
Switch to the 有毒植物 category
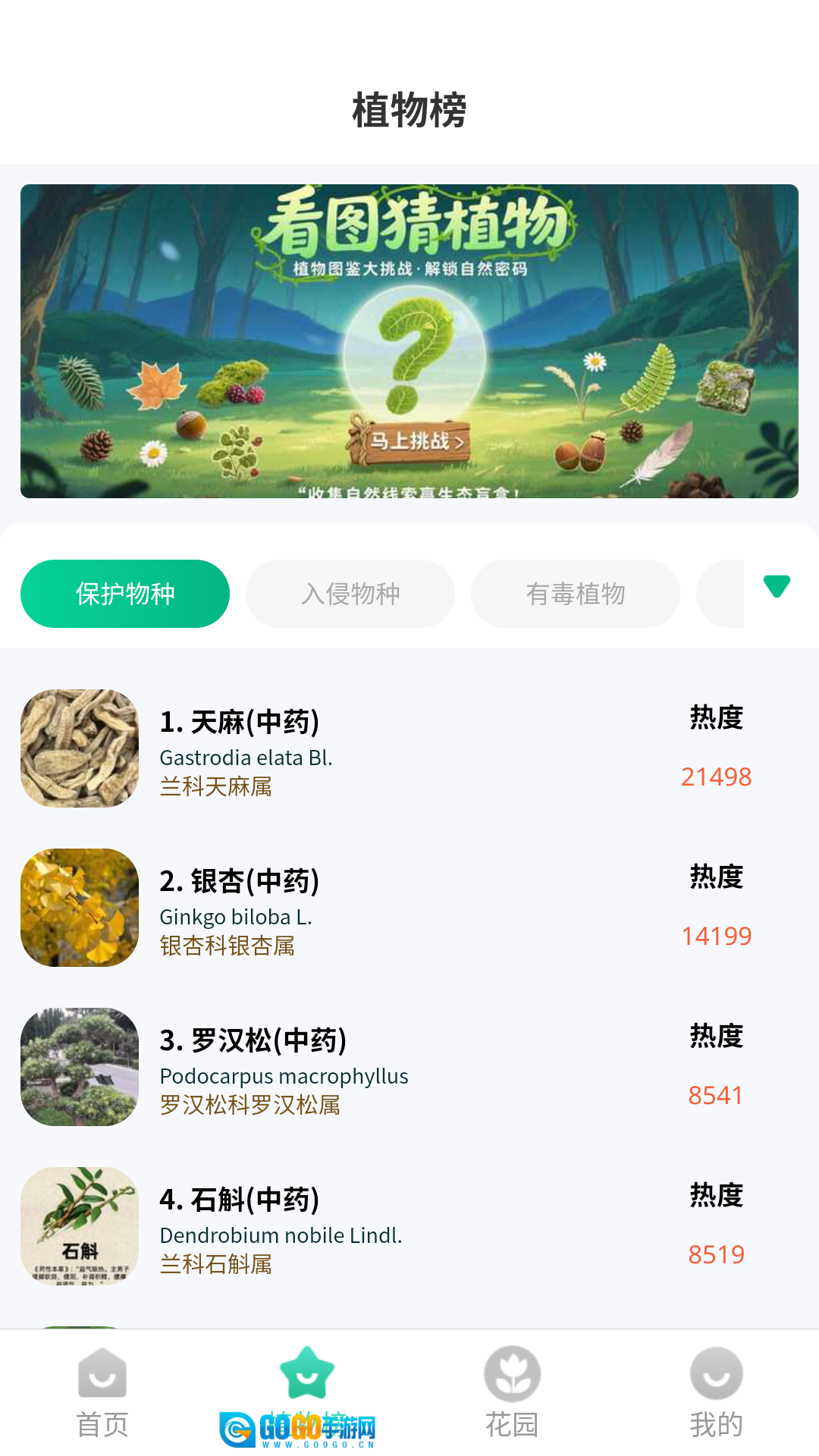pos(576,594)
